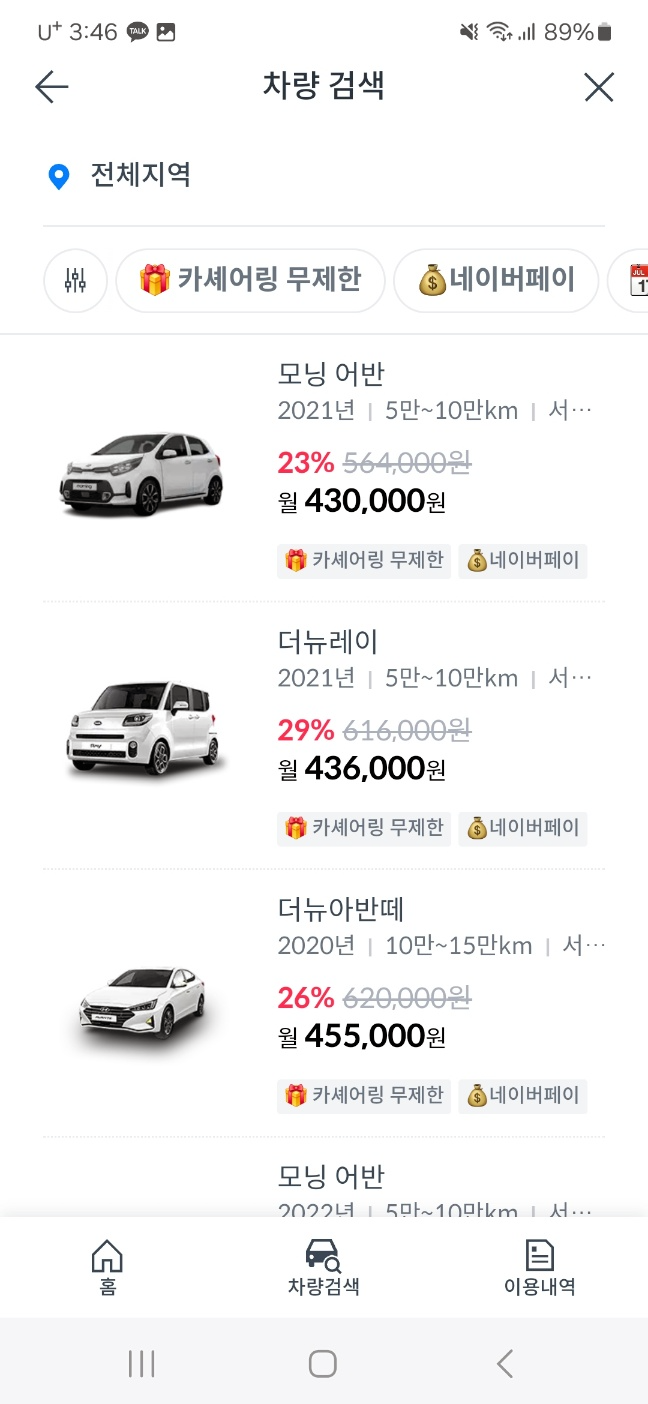Switch to the 차량검색 tab
This screenshot has width=648, height=1404.
click(323, 1267)
